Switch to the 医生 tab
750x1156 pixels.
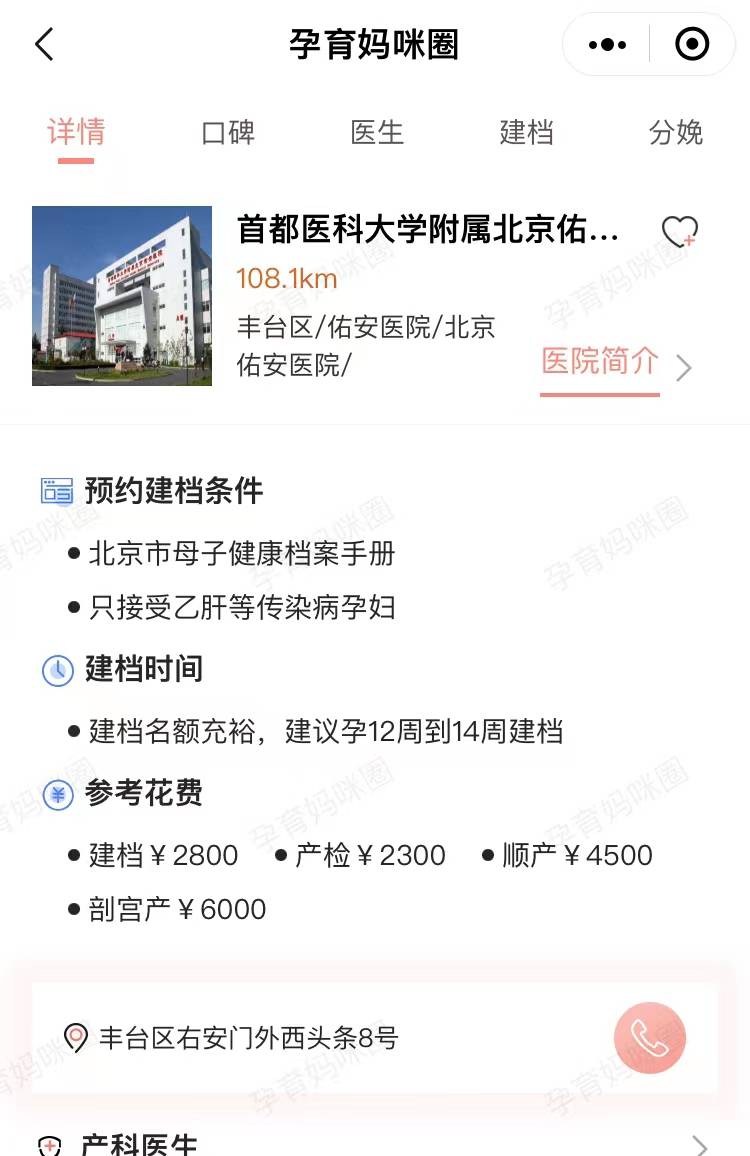377,133
